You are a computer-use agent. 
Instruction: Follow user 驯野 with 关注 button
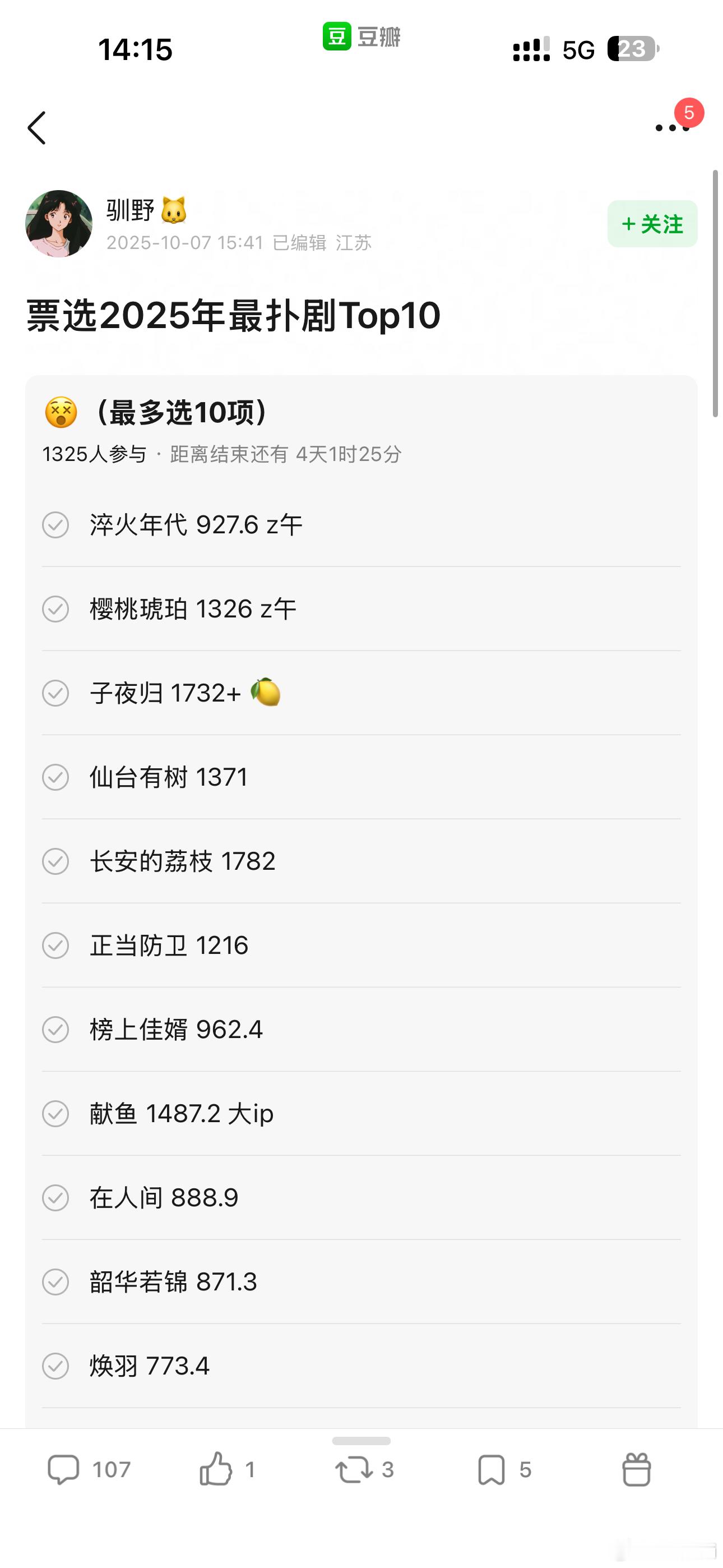pos(652,224)
